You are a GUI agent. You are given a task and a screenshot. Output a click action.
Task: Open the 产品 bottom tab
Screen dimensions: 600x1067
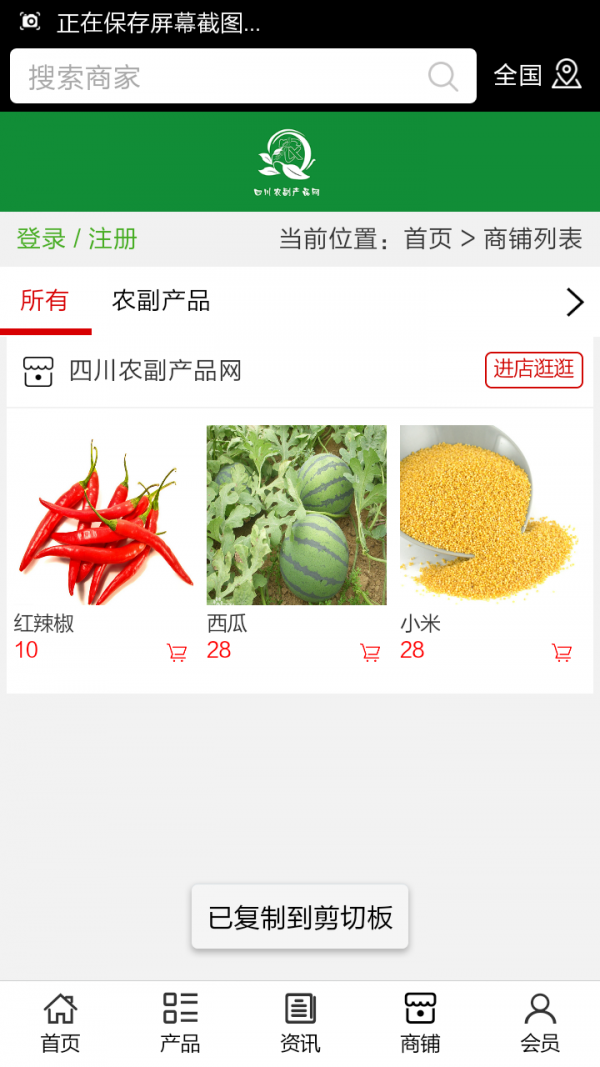180,1023
